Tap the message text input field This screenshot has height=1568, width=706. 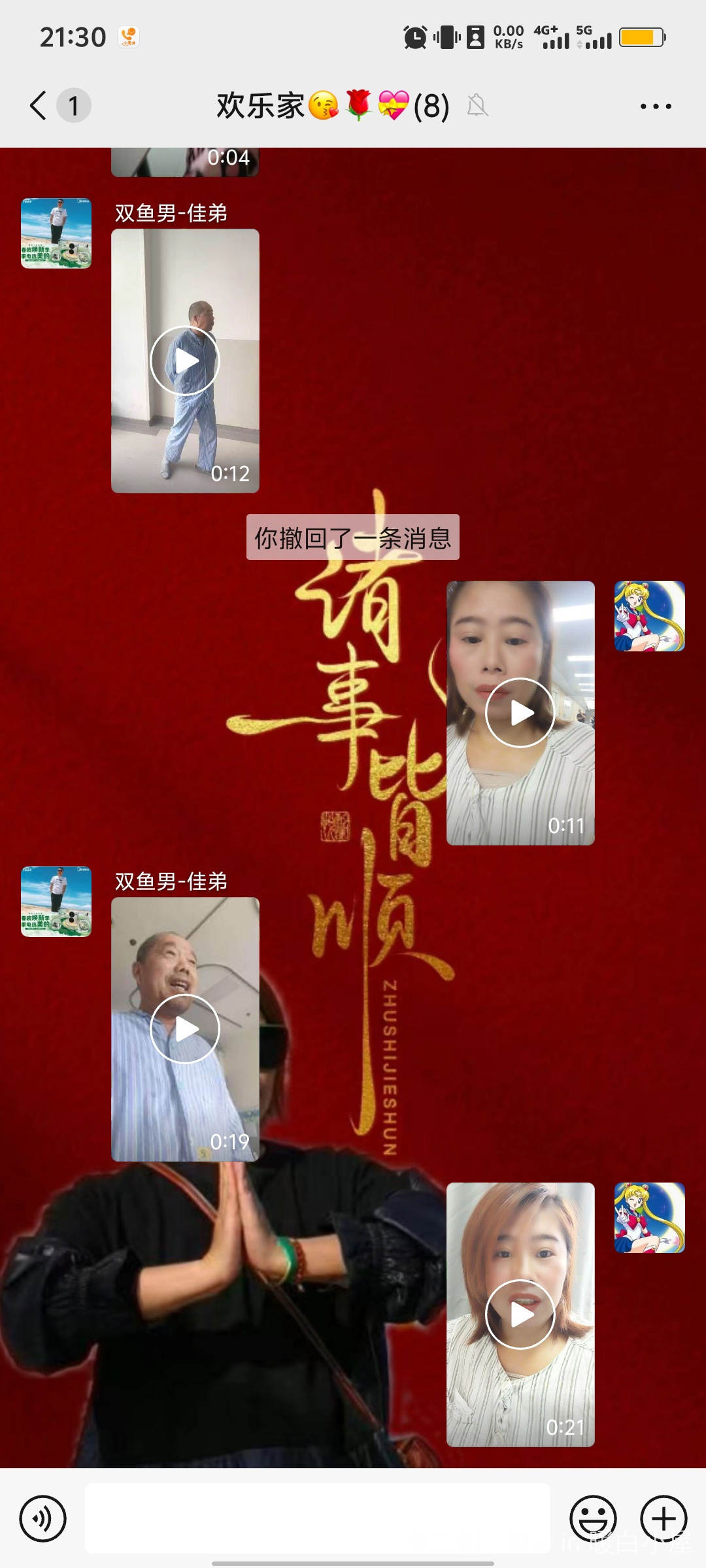pyautogui.click(x=317, y=1518)
